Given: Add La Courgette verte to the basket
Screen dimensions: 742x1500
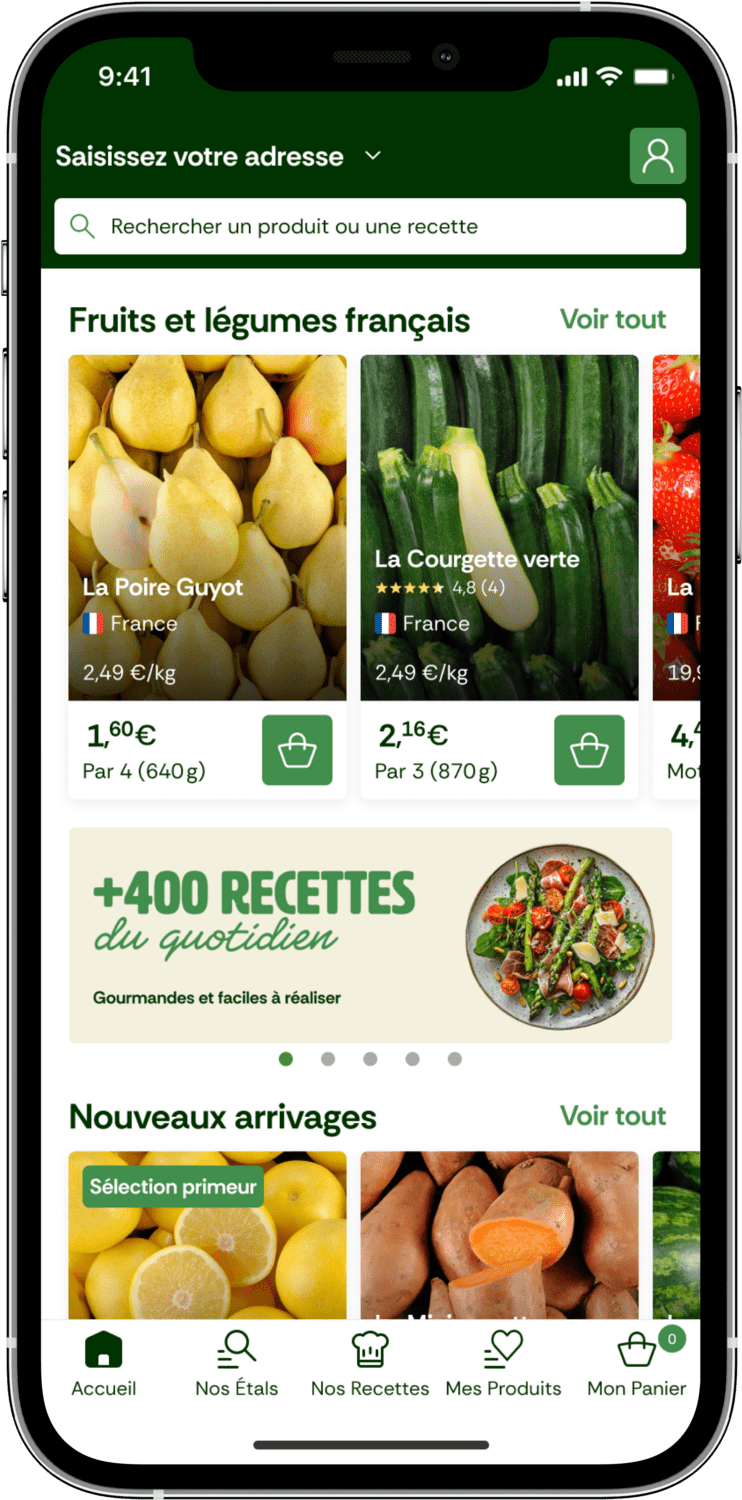Looking at the screenshot, I should tap(589, 750).
